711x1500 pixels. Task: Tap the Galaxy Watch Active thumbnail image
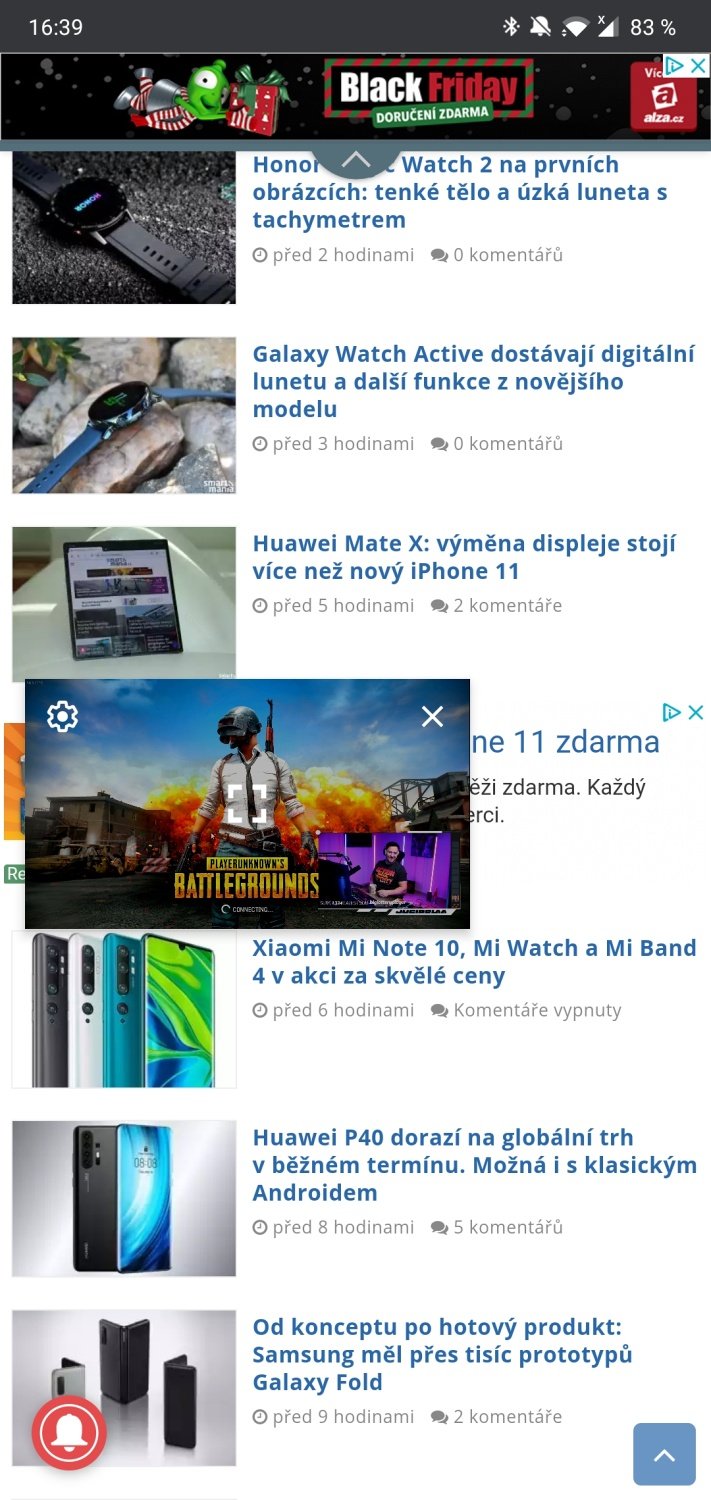(x=124, y=415)
